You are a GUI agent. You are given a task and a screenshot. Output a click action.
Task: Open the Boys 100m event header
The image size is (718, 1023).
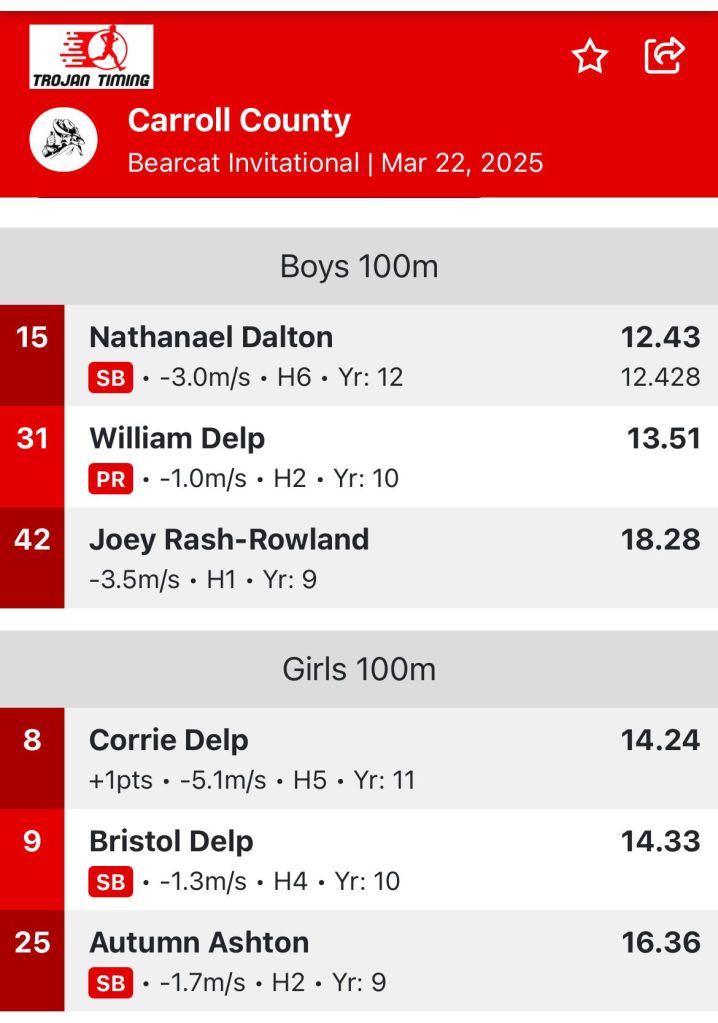click(359, 267)
